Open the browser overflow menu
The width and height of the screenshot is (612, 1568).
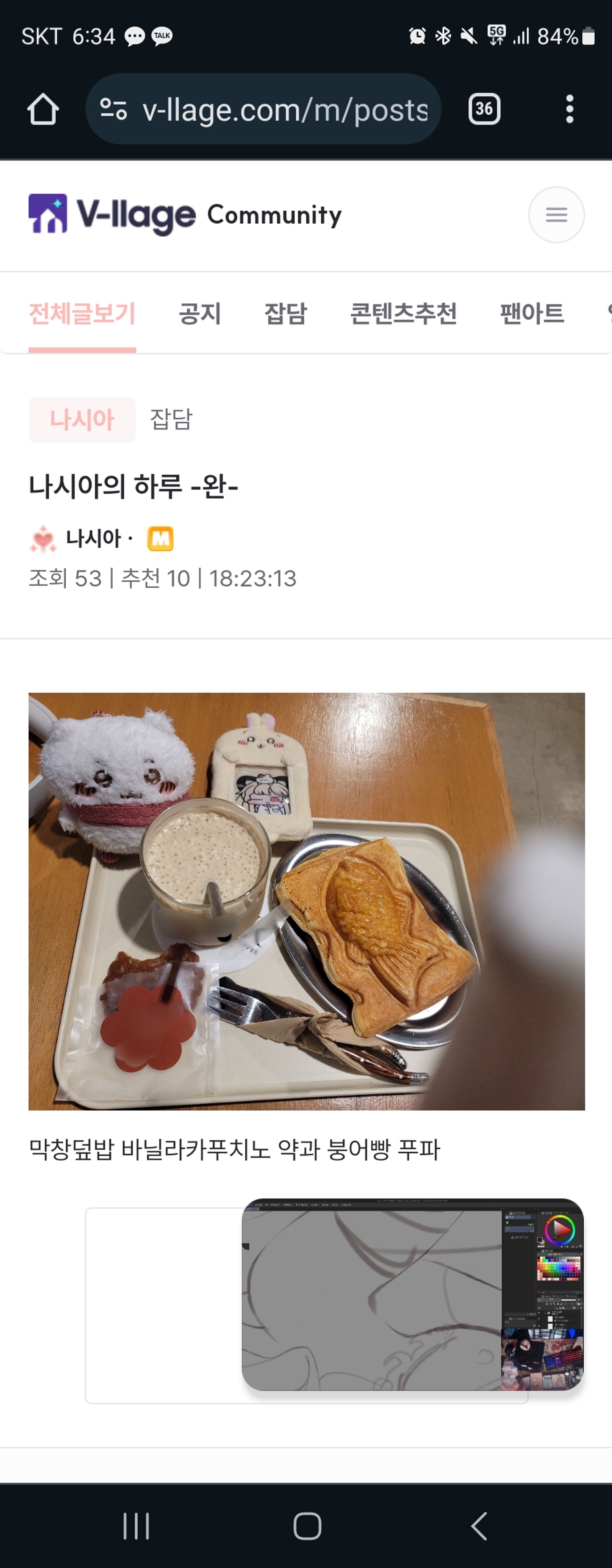569,110
